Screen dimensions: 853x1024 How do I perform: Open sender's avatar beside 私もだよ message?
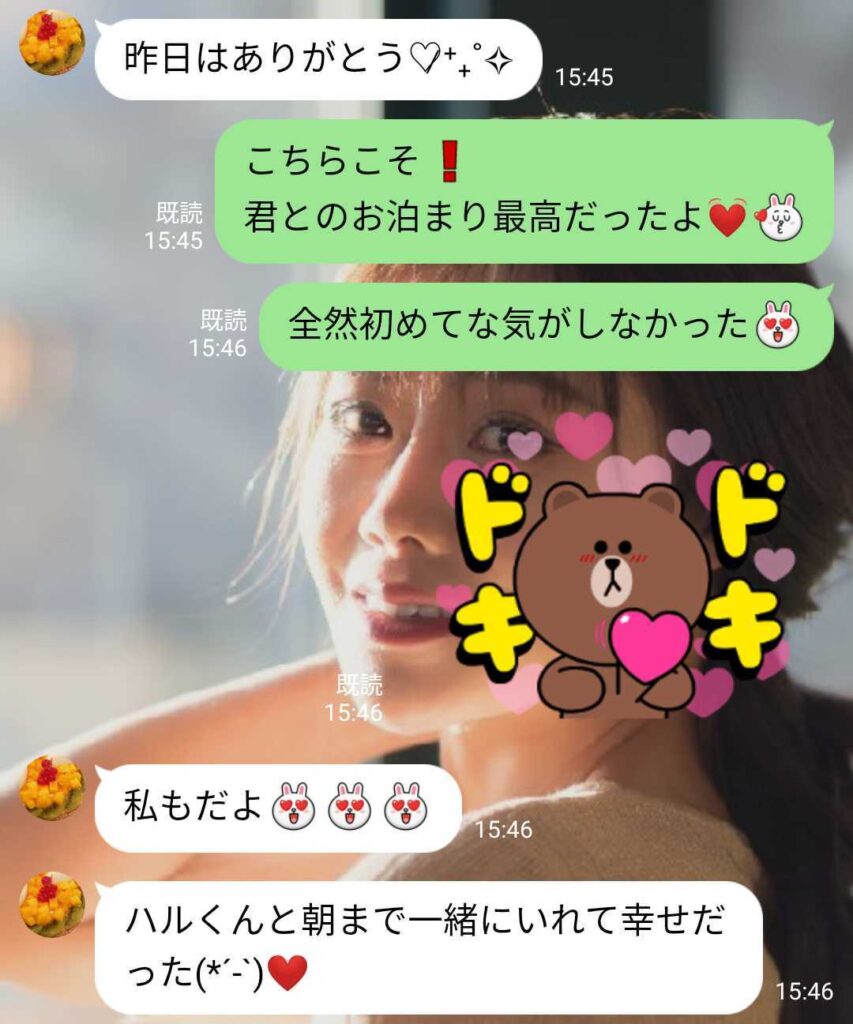point(52,787)
